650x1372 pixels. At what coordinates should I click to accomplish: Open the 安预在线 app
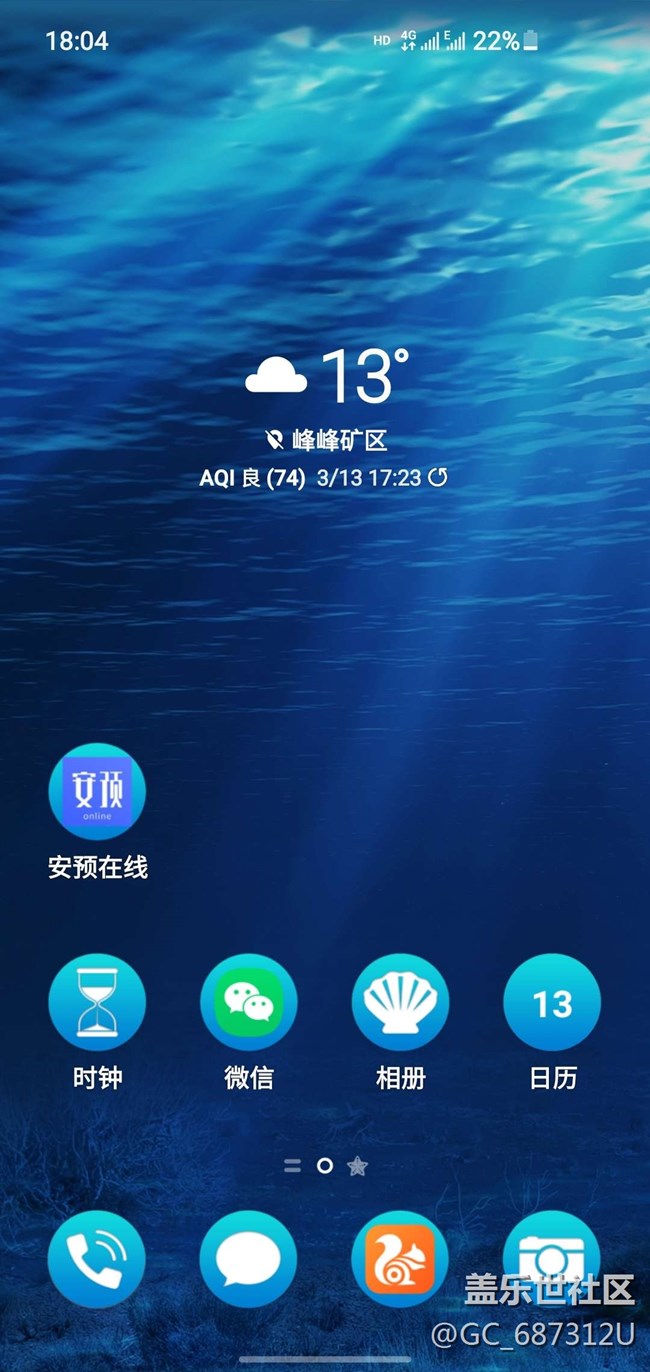tap(97, 792)
